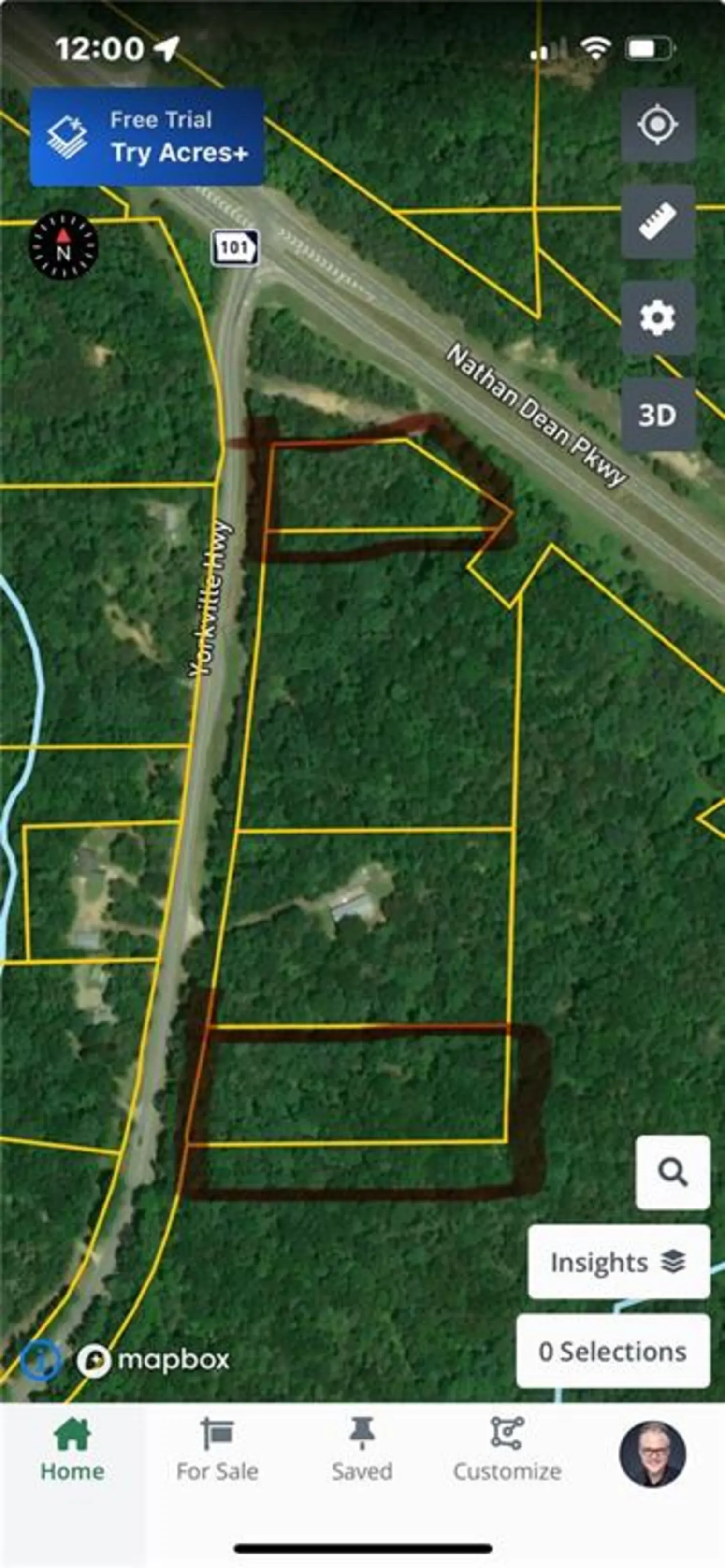Screen dimensions: 725x1568
Task: Open map settings gear
Action: [657, 318]
